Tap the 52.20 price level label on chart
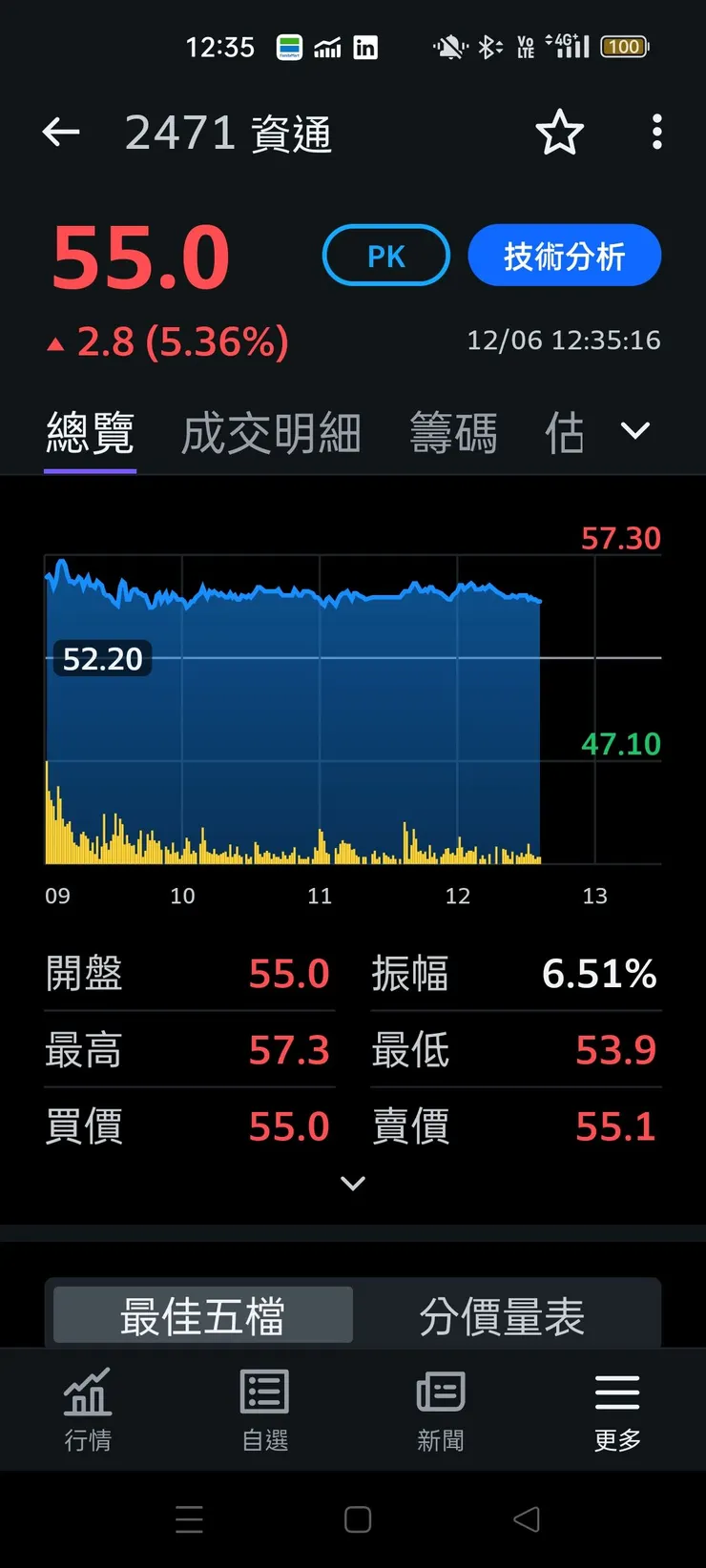The height and width of the screenshot is (1568, 706). point(101,658)
